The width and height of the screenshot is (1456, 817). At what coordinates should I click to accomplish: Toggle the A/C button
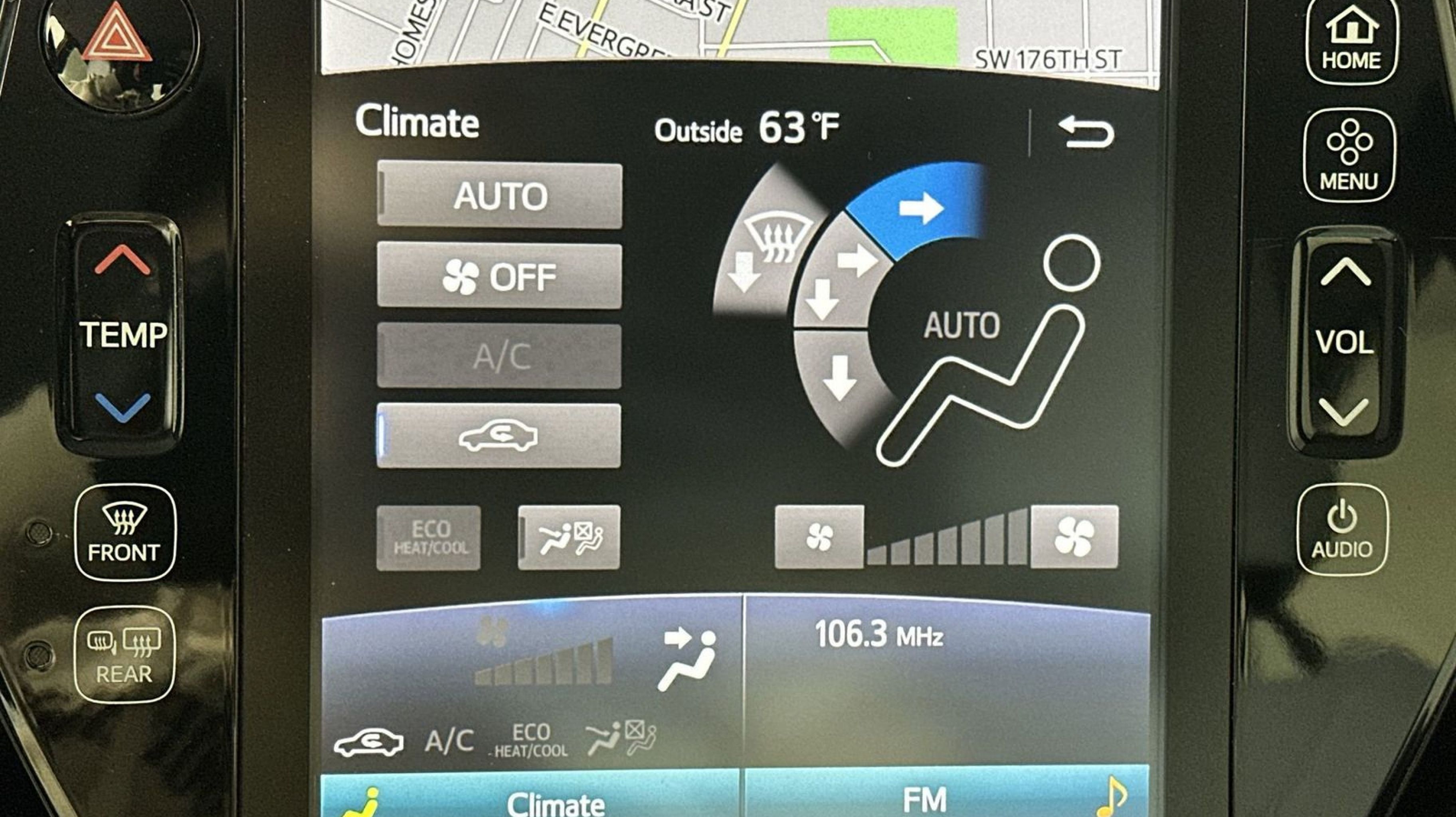(x=500, y=357)
